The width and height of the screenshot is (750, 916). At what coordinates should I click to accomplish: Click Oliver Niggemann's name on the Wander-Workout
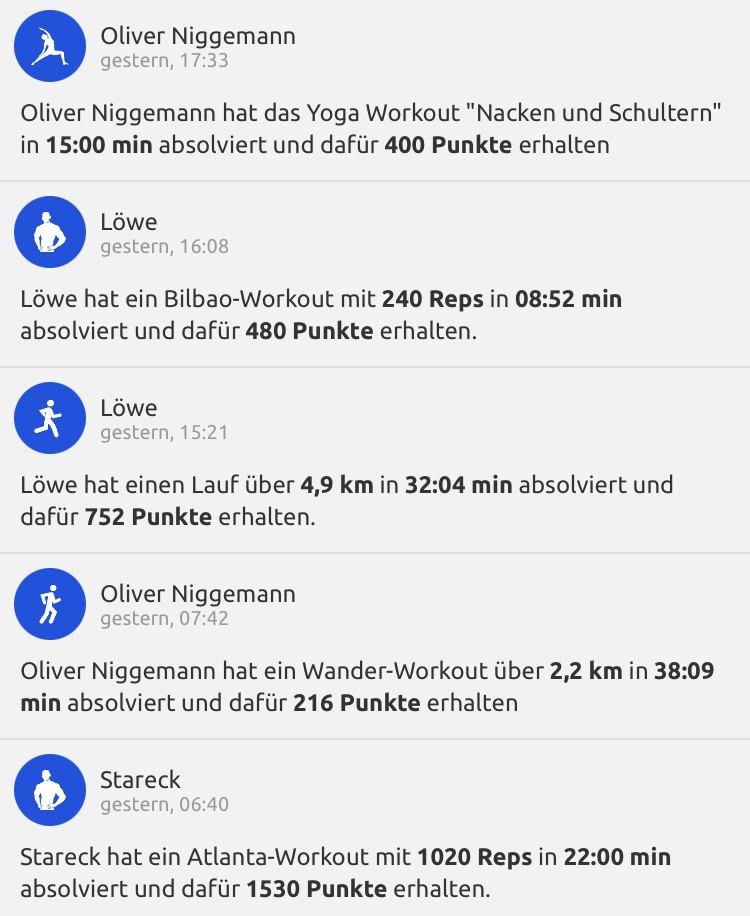196,593
